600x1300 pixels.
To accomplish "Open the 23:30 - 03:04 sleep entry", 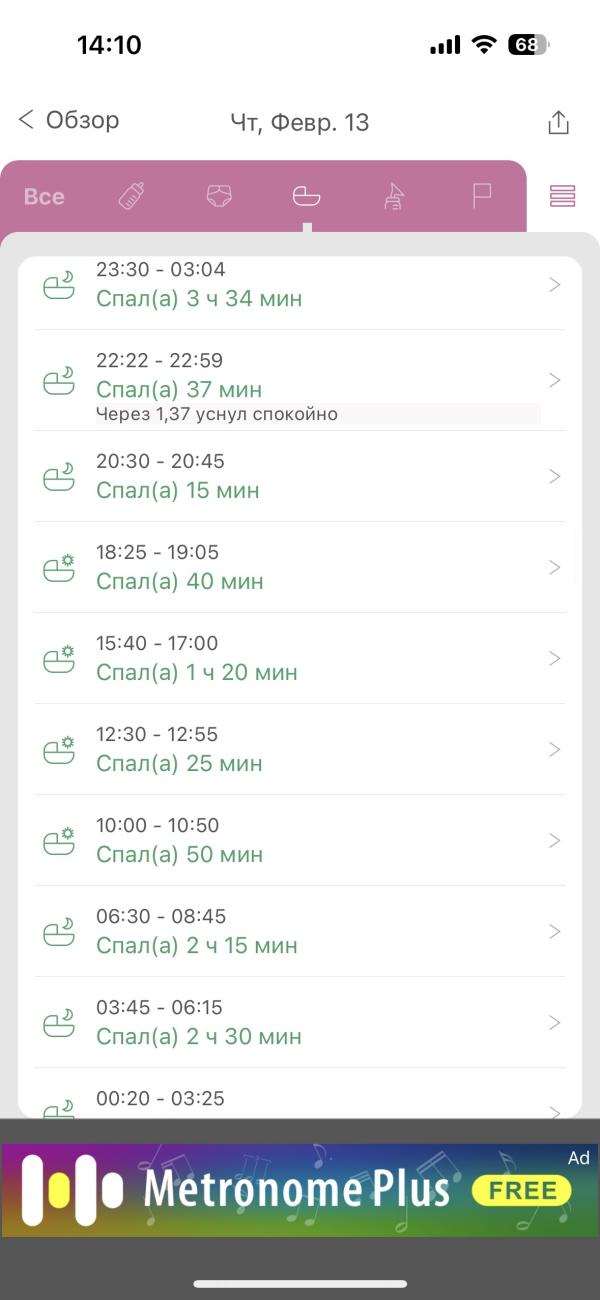I will point(300,285).
